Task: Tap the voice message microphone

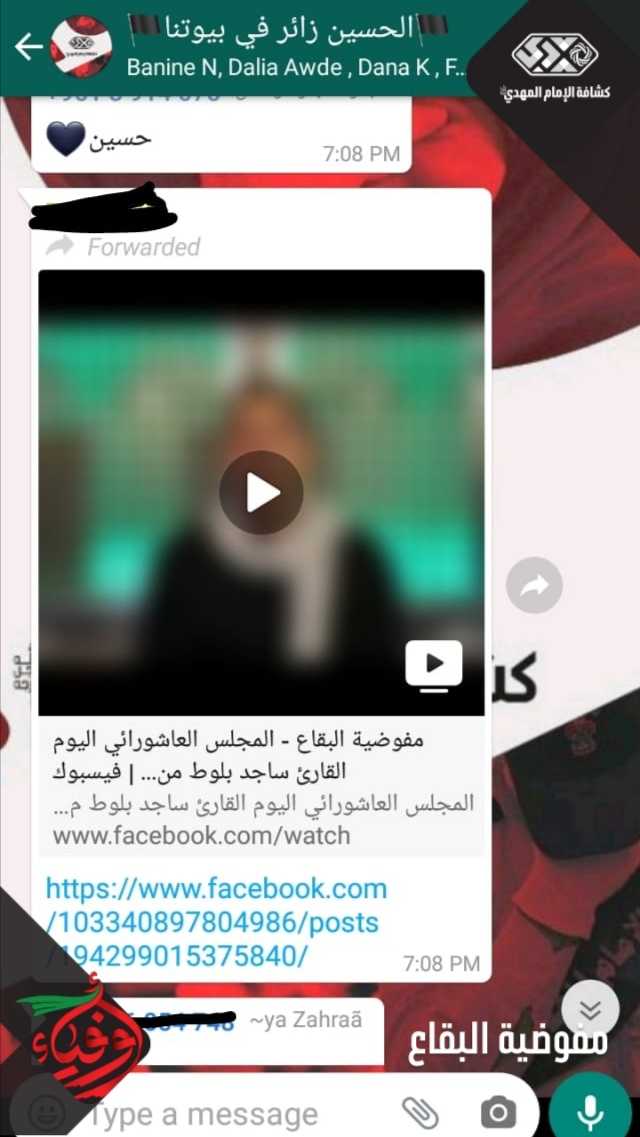Action: [589, 1110]
